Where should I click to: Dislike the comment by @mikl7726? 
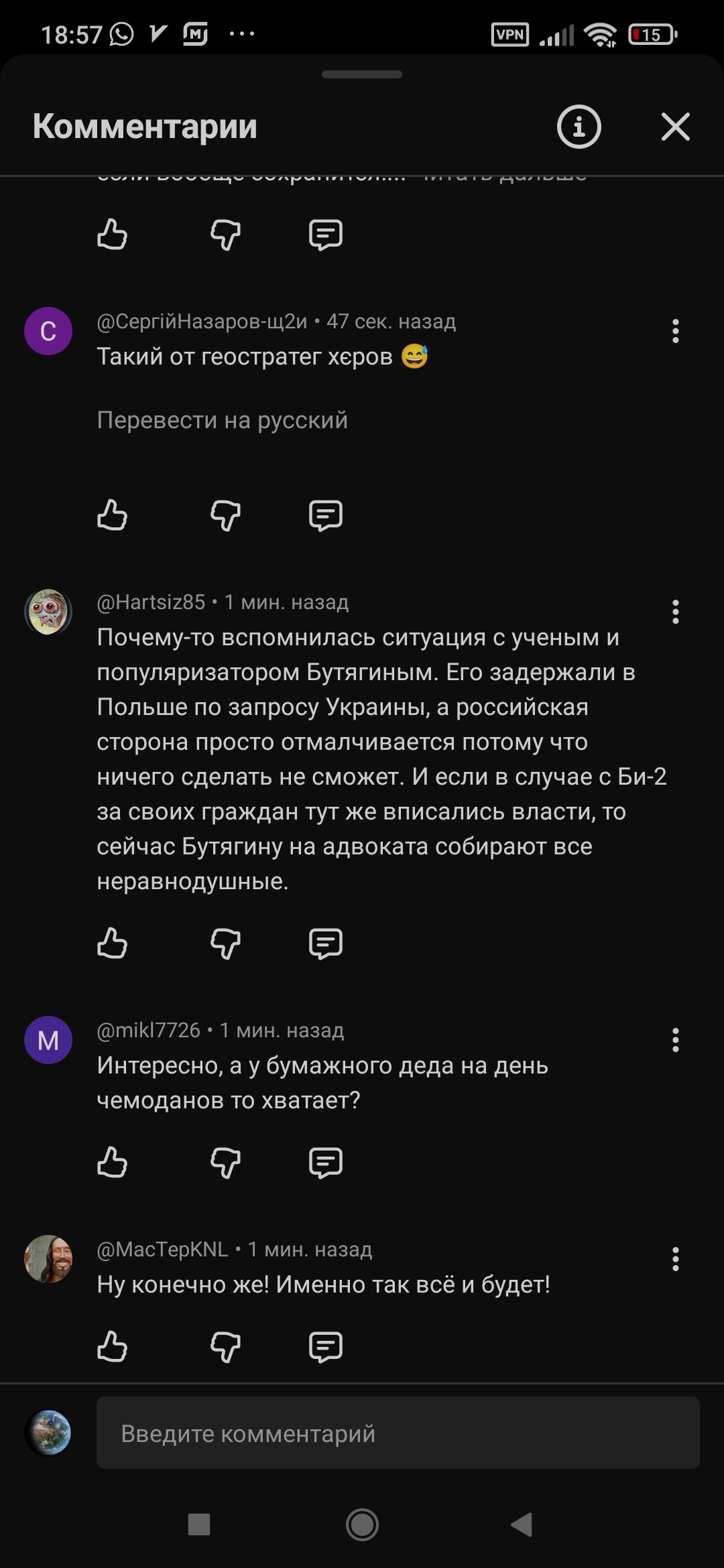tap(225, 1163)
